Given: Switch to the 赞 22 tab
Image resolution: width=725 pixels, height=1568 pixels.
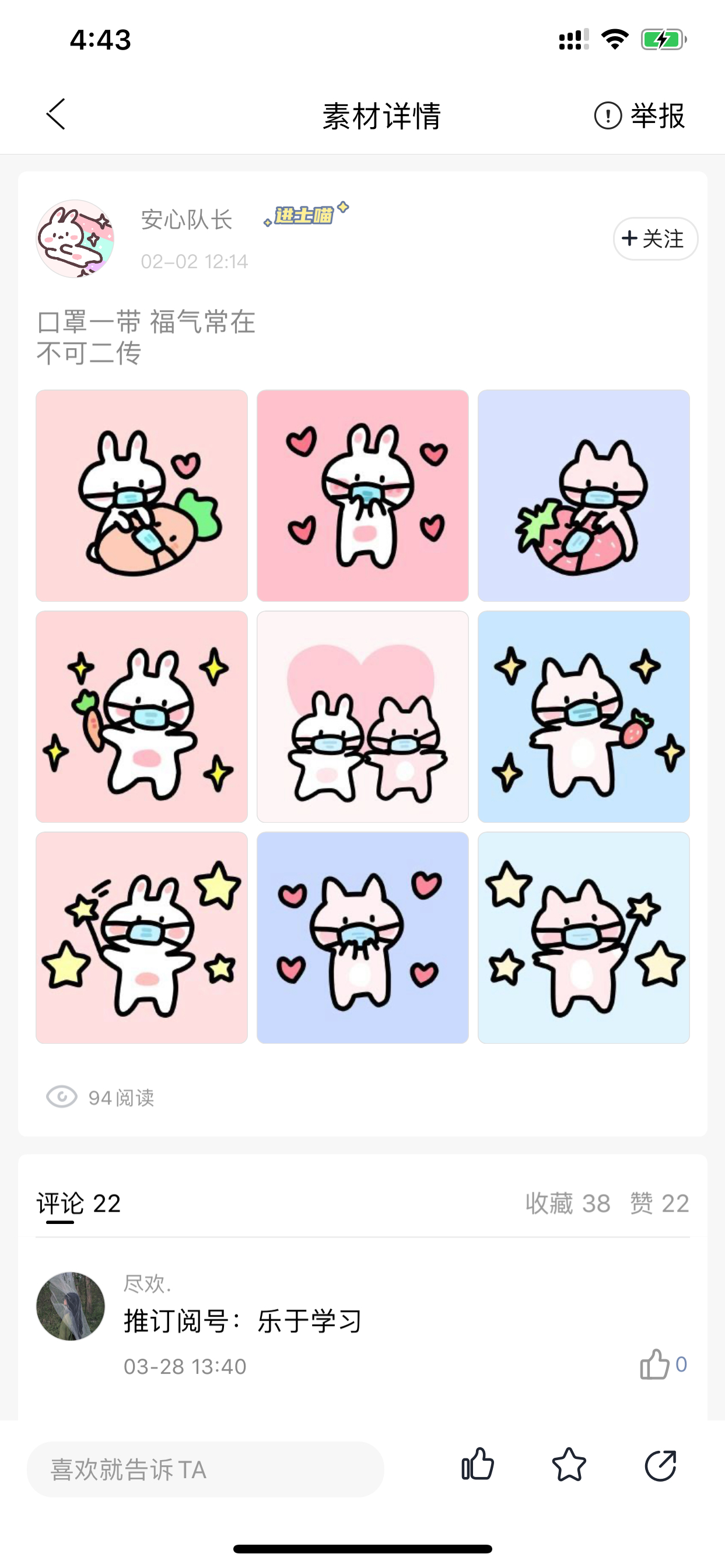Looking at the screenshot, I should point(659,1204).
